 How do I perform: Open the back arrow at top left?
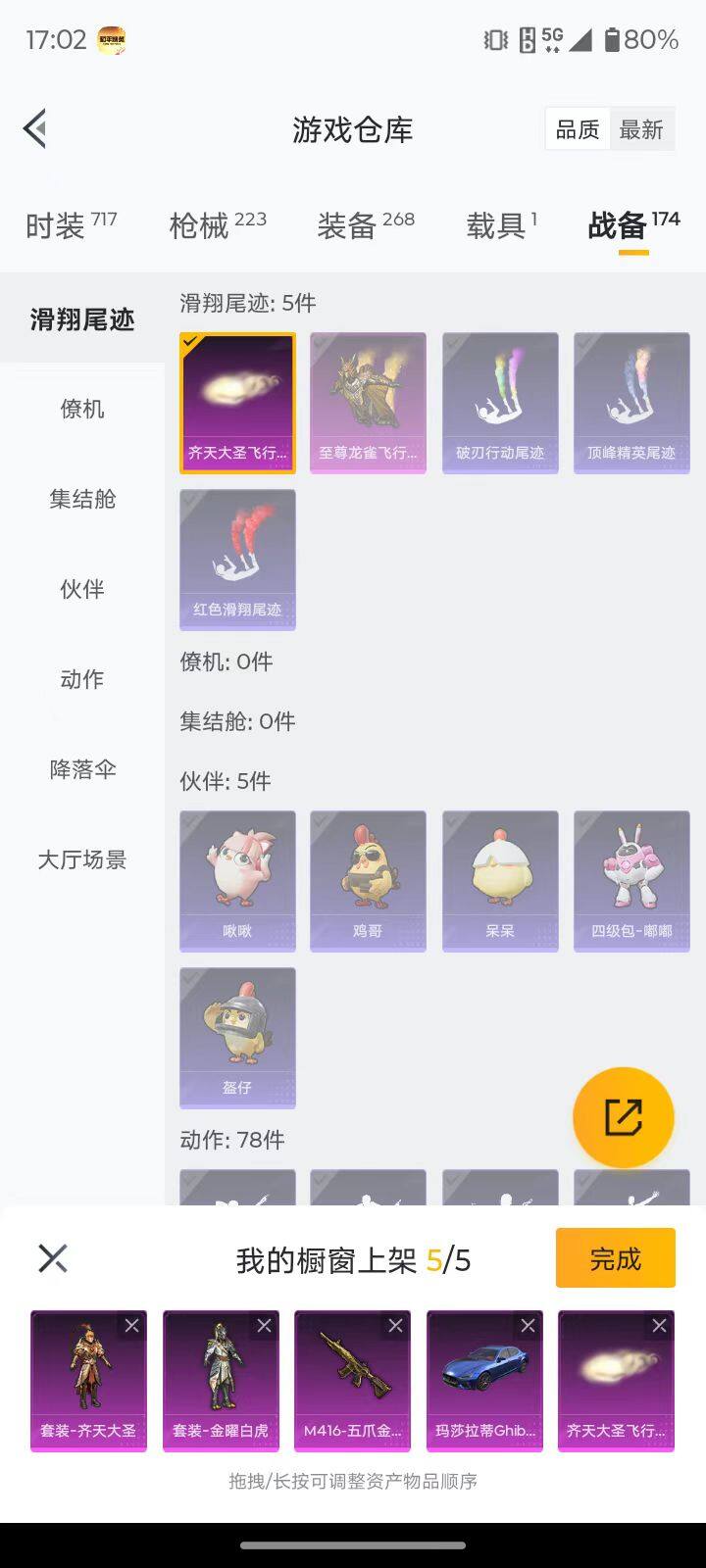point(34,128)
